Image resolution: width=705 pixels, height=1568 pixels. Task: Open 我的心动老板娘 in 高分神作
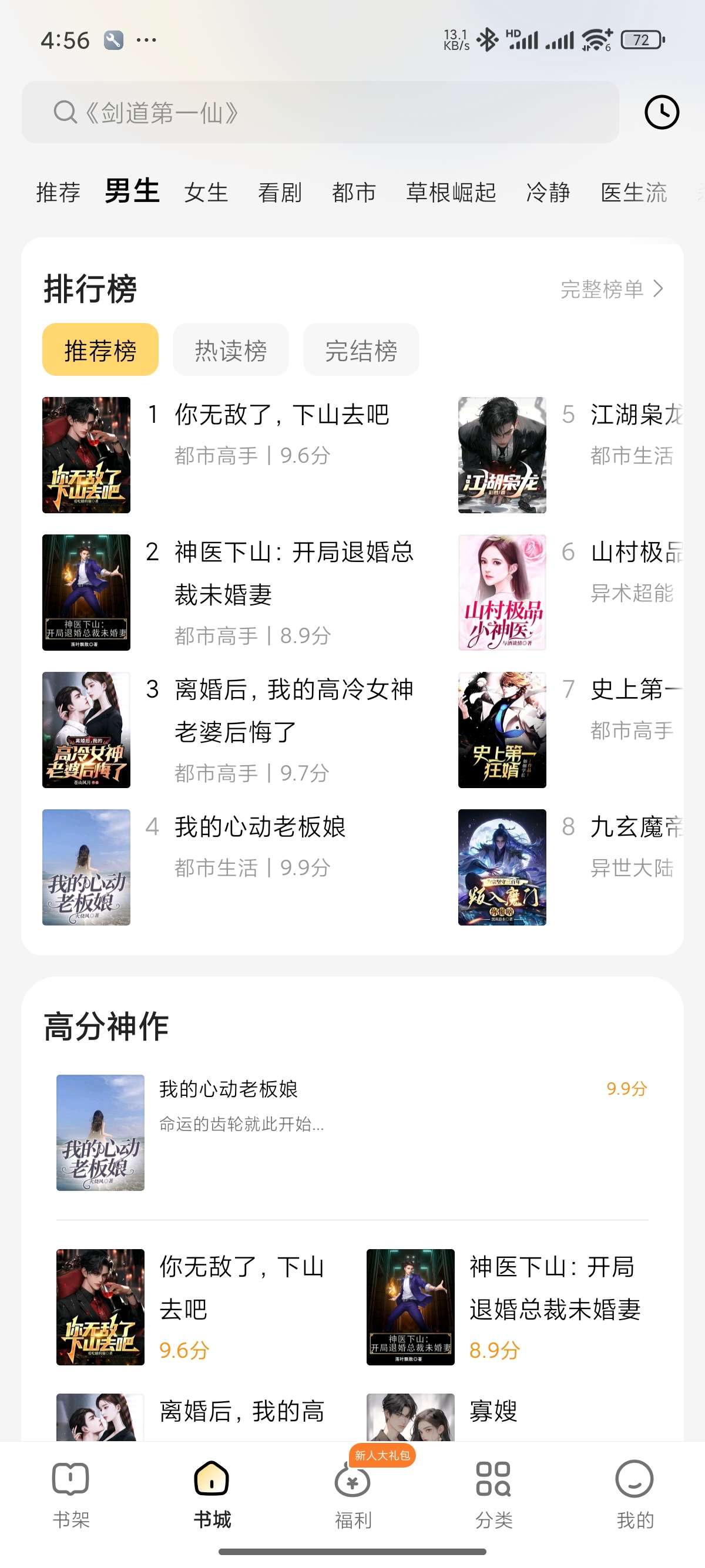(x=229, y=1089)
